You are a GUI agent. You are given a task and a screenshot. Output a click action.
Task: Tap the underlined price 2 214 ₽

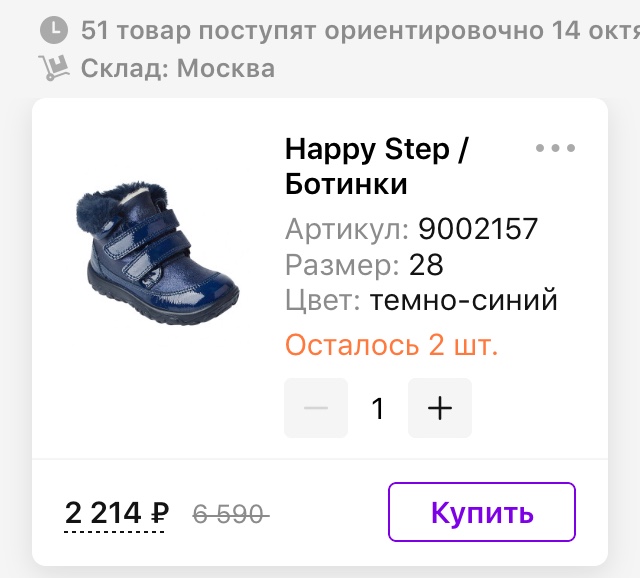point(117,514)
